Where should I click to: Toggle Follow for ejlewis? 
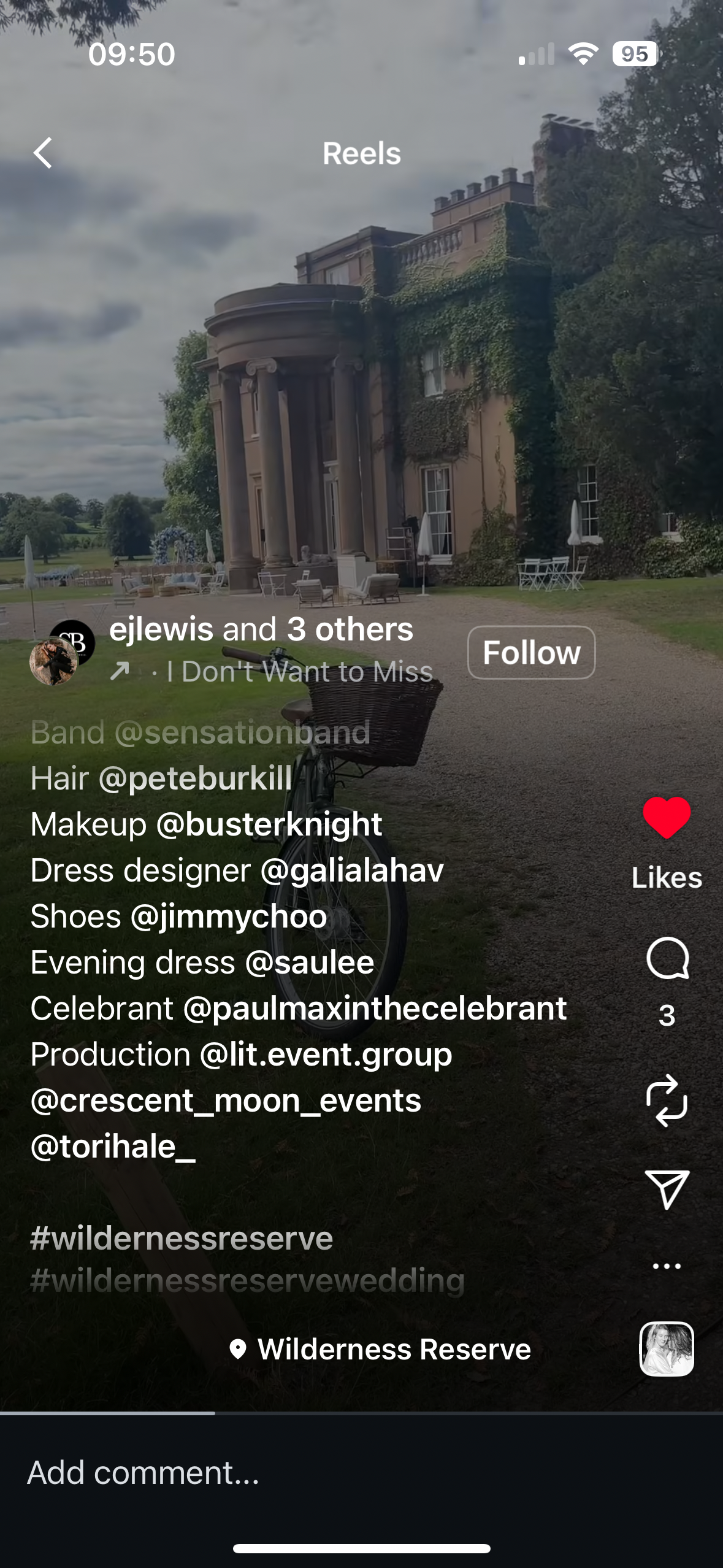point(531,653)
